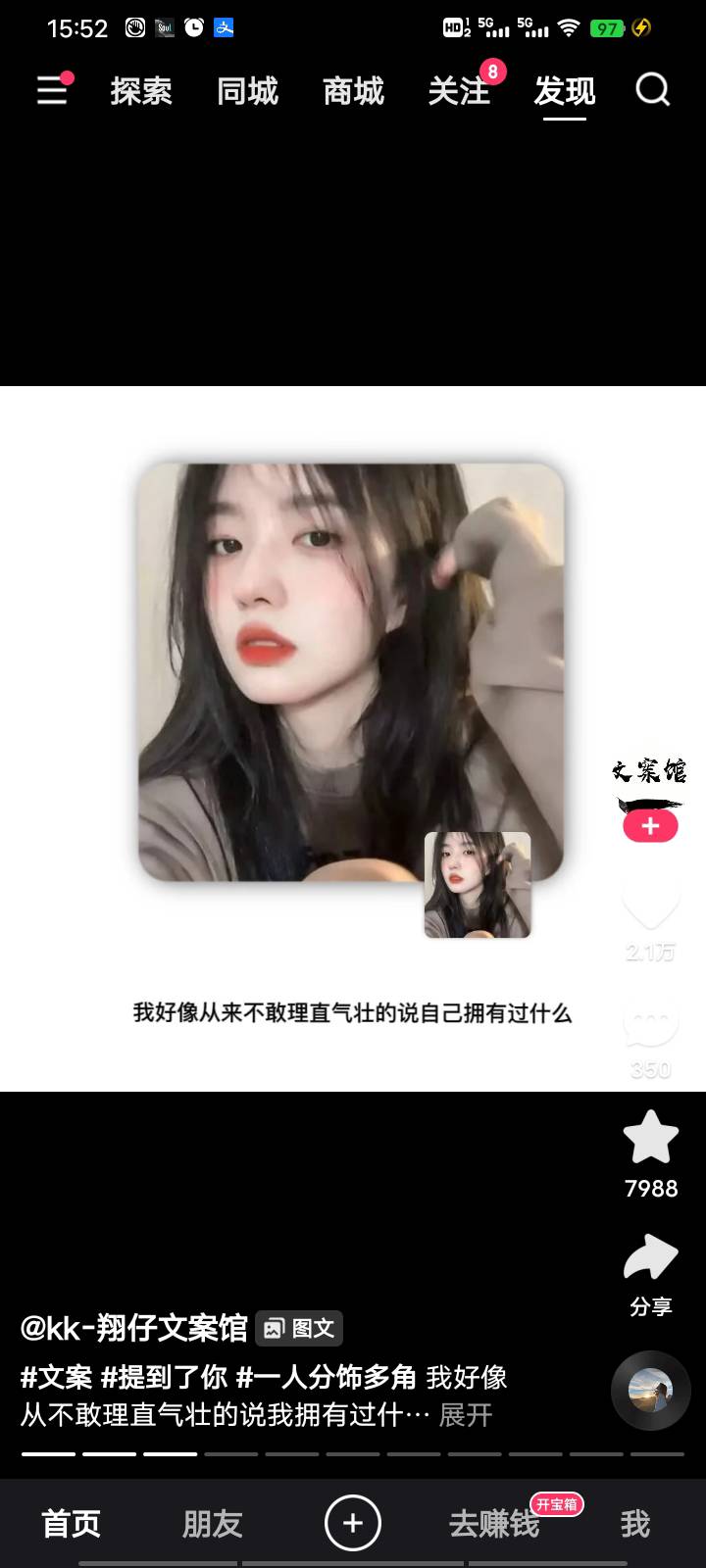Like this post with the heart icon
The height and width of the screenshot is (1568, 706).
coord(650,902)
